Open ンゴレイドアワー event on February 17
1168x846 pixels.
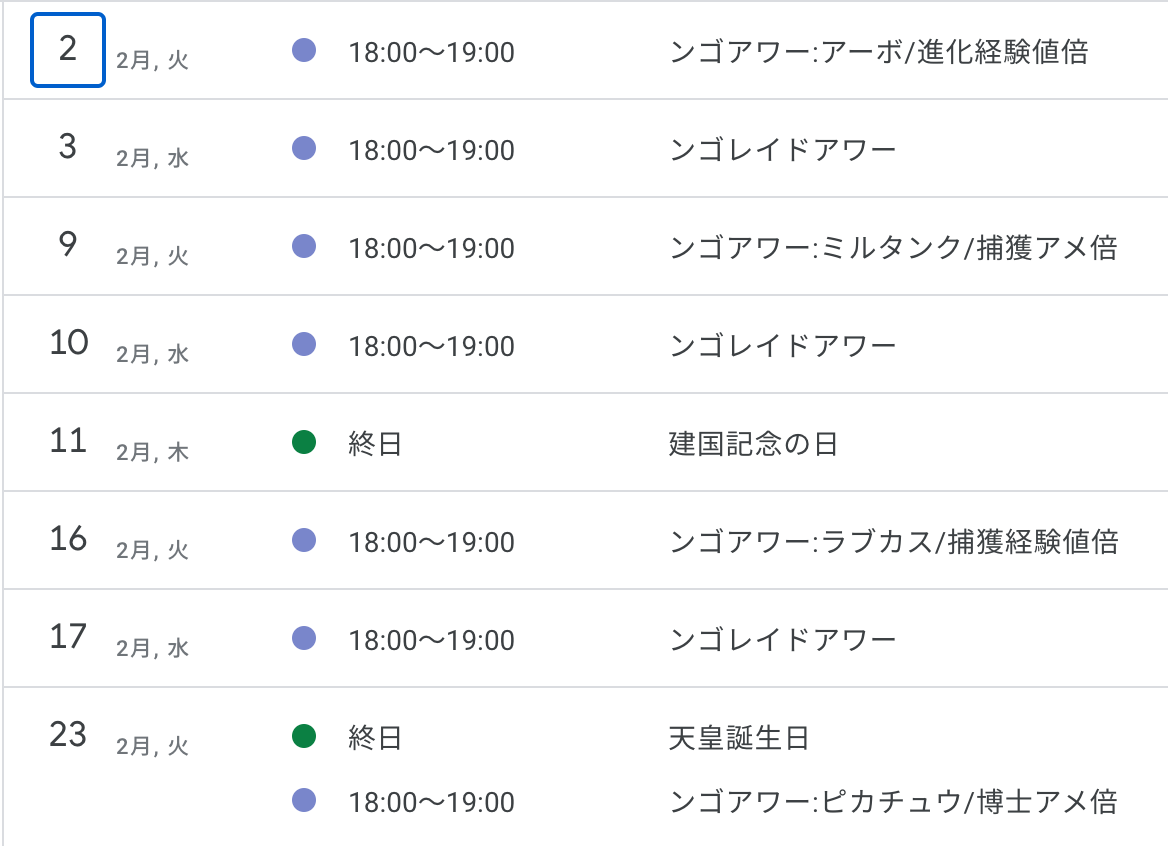tap(782, 640)
